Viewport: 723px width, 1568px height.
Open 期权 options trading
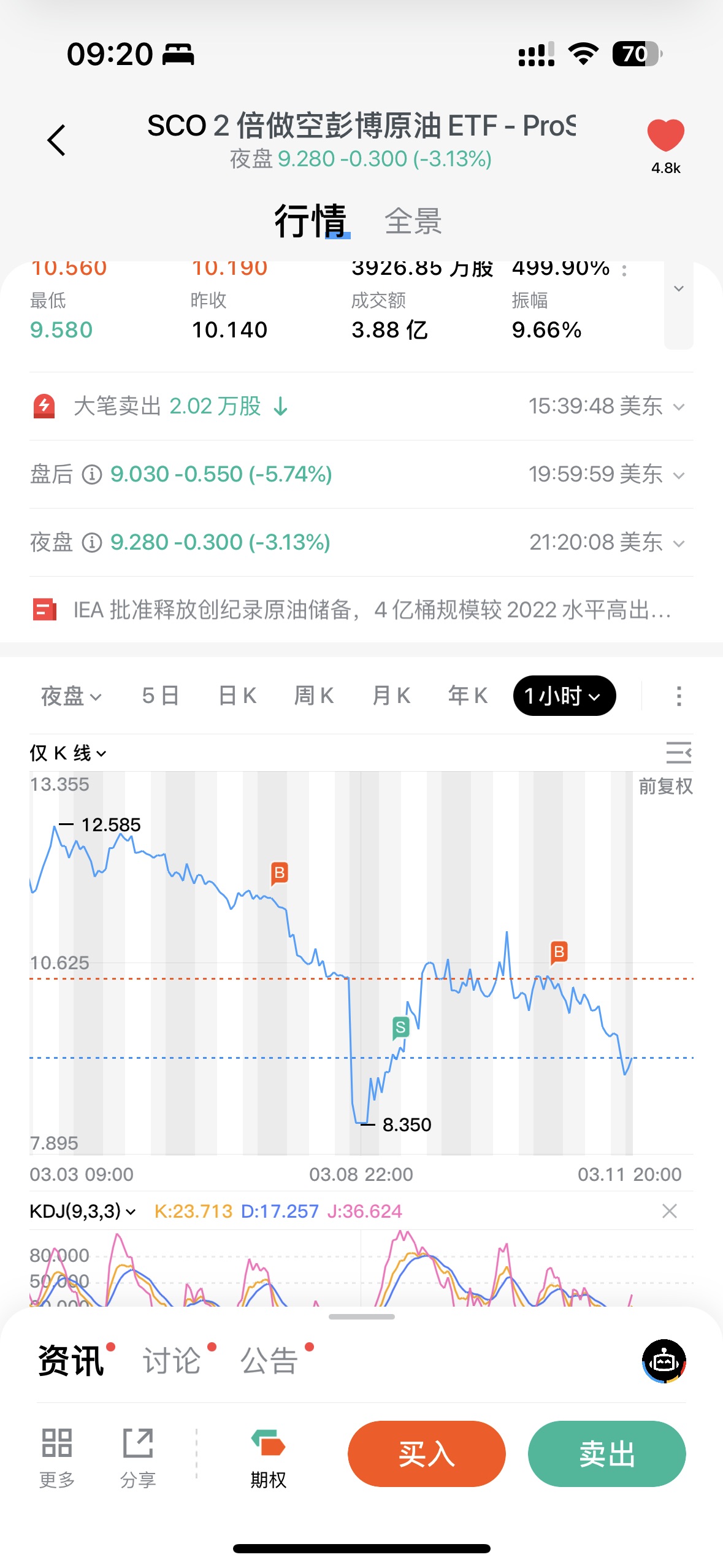point(268,1458)
